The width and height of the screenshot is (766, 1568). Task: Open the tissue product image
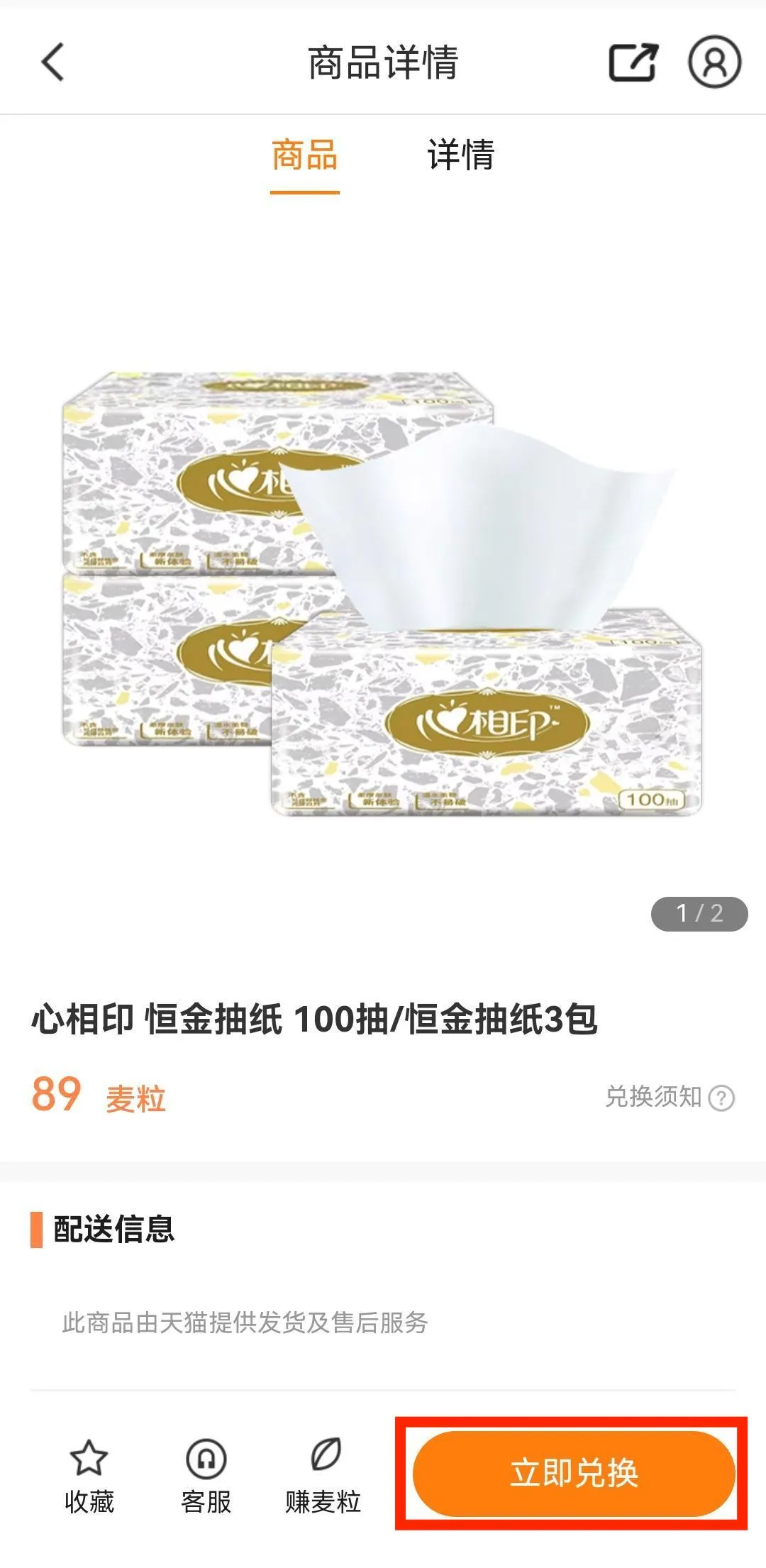(x=383, y=592)
